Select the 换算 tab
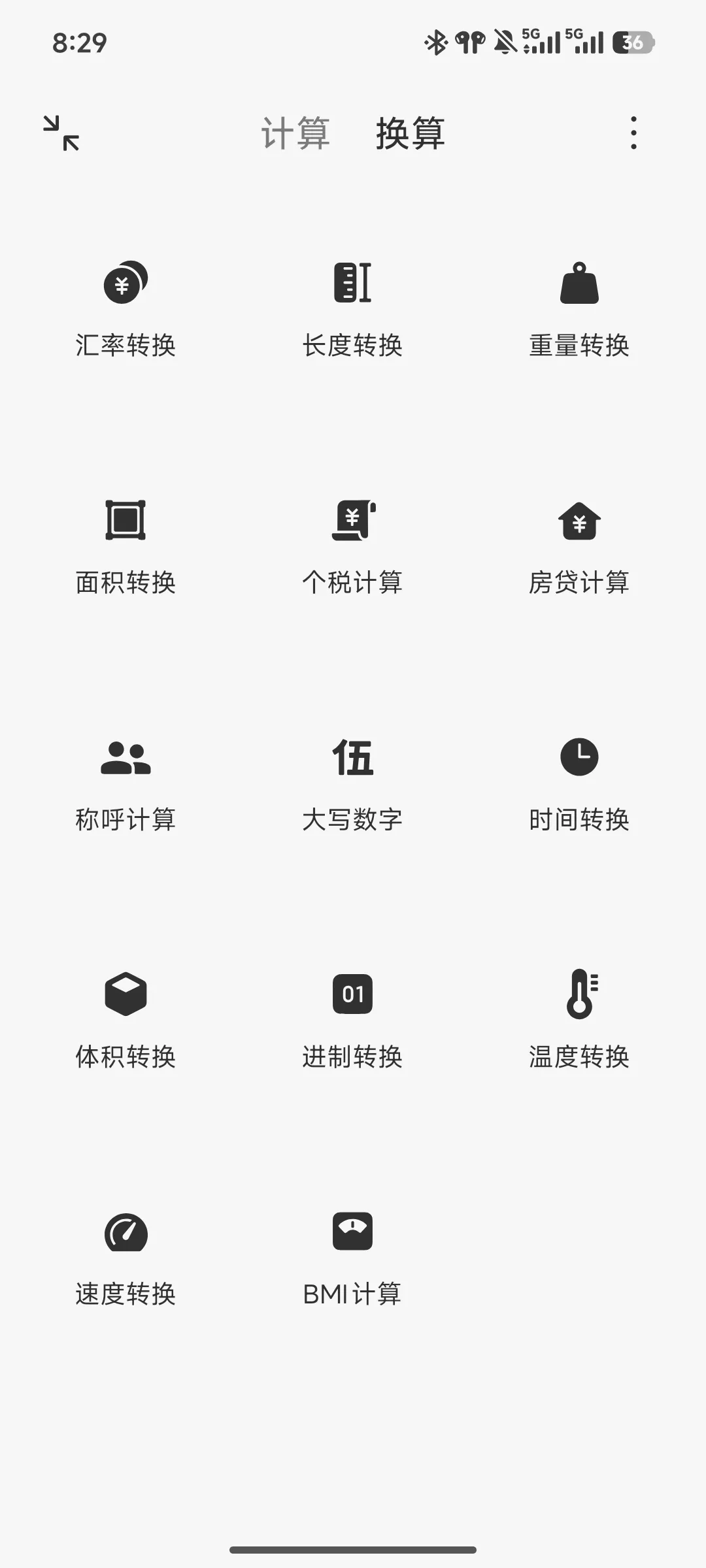 pyautogui.click(x=410, y=133)
